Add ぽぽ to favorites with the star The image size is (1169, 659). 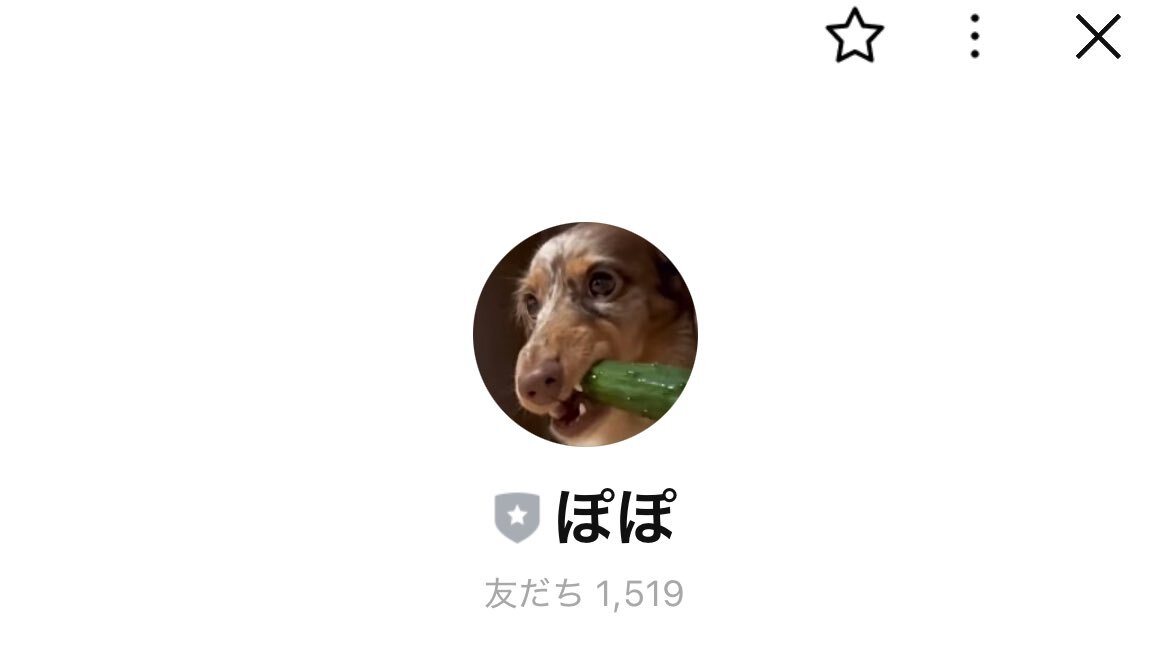pos(854,38)
